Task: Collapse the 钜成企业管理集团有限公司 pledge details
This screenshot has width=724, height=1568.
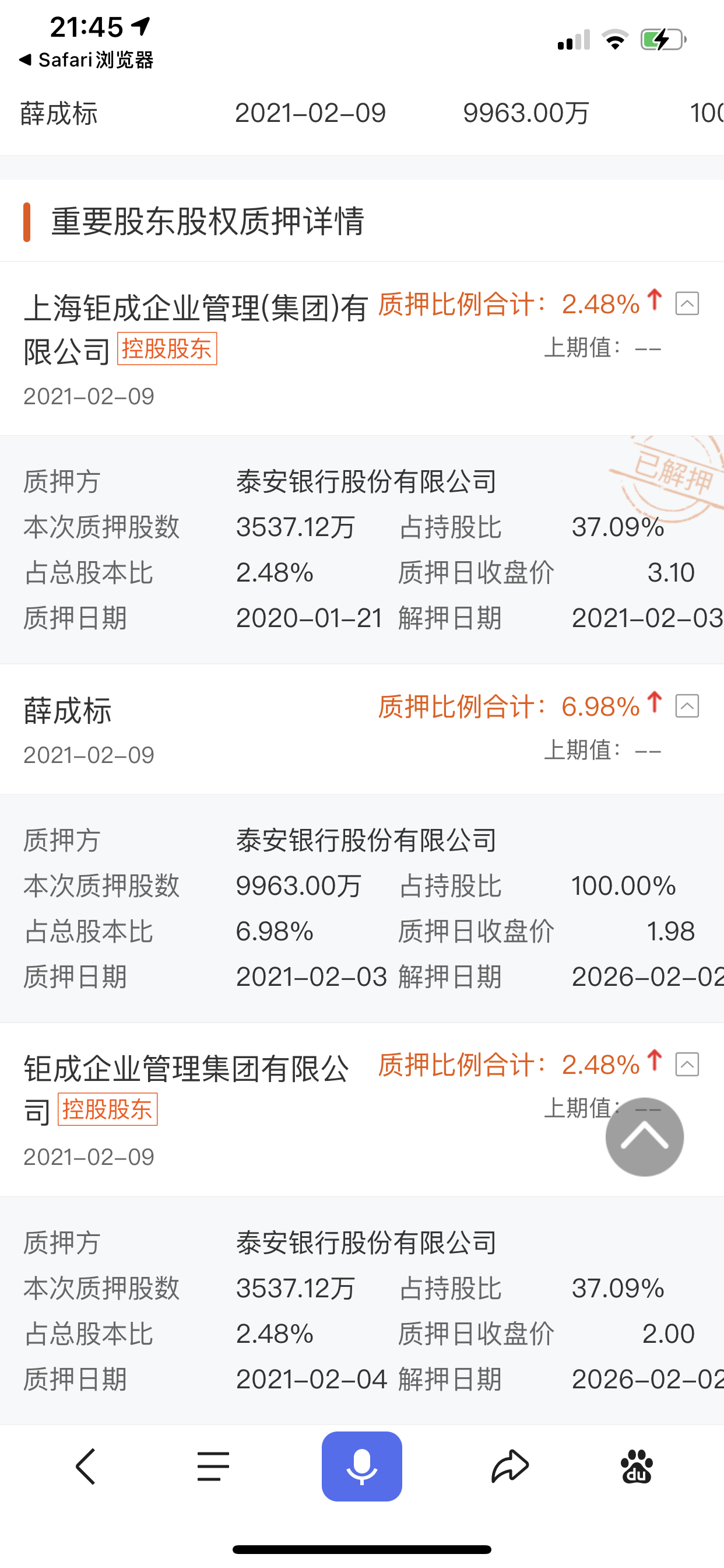Action: click(x=687, y=1065)
